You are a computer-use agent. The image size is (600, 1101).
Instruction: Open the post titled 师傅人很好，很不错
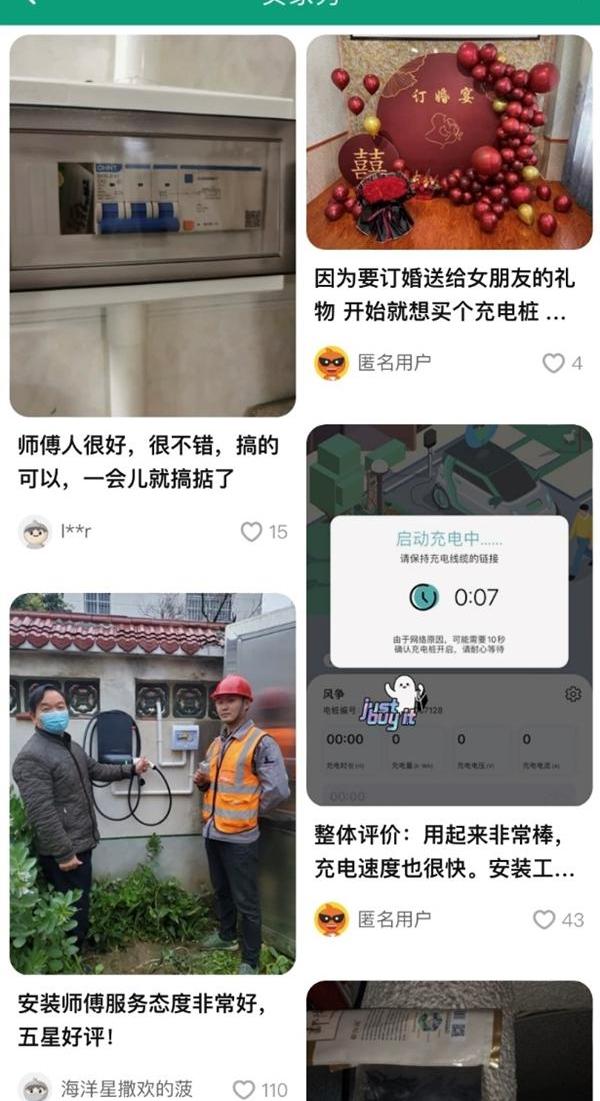148,462
